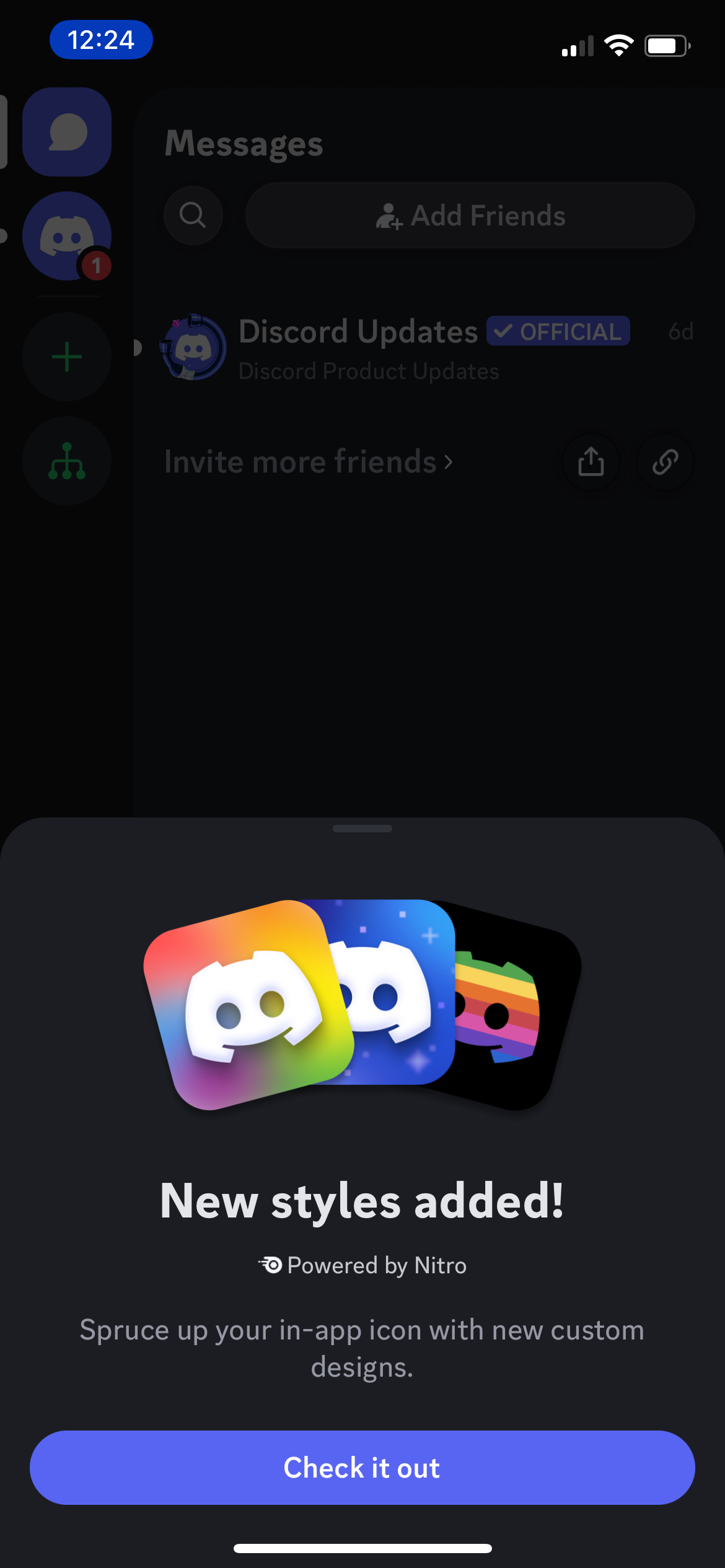Screen dimensions: 725x1568
Task: Select the Discord server icon with notification badge
Action: (x=66, y=235)
